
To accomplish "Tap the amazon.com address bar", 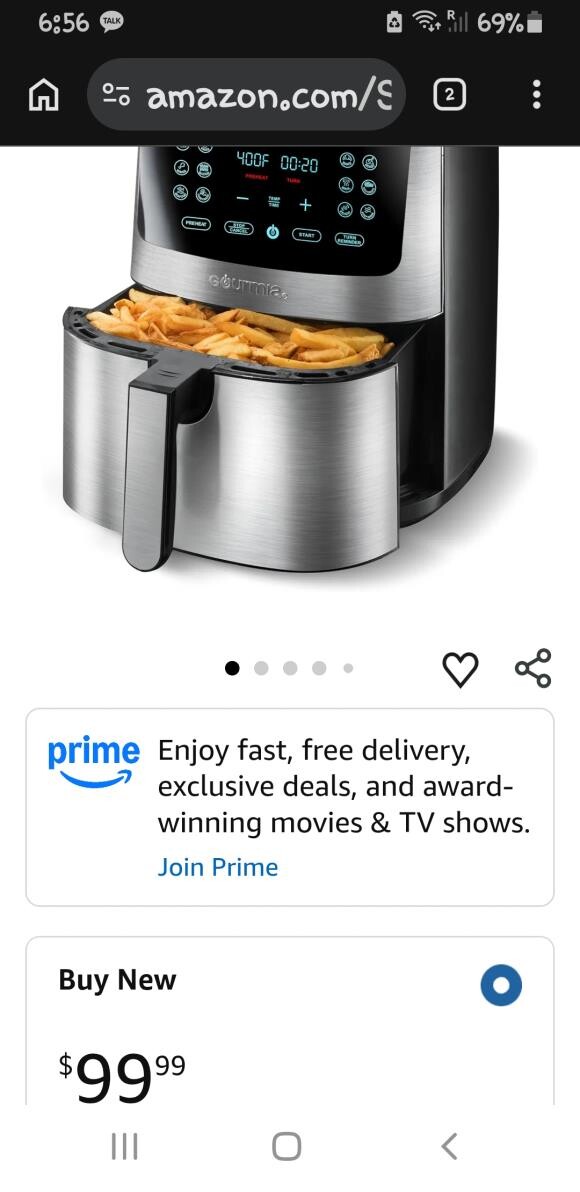I will (246, 95).
